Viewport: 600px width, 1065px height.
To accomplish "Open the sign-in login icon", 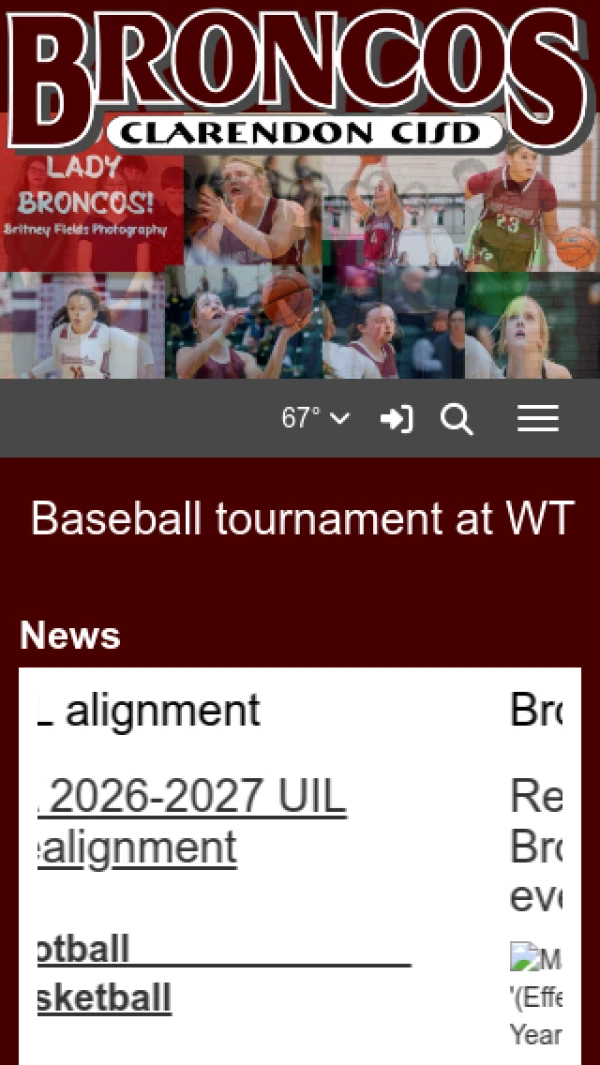I will coord(397,419).
